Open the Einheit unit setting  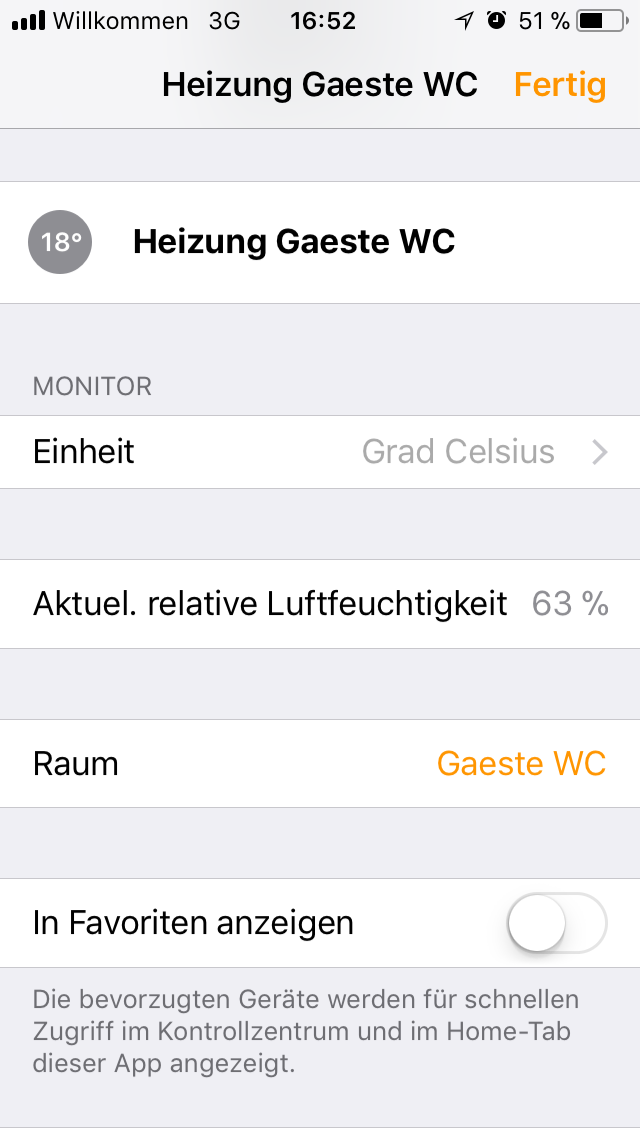click(x=320, y=452)
